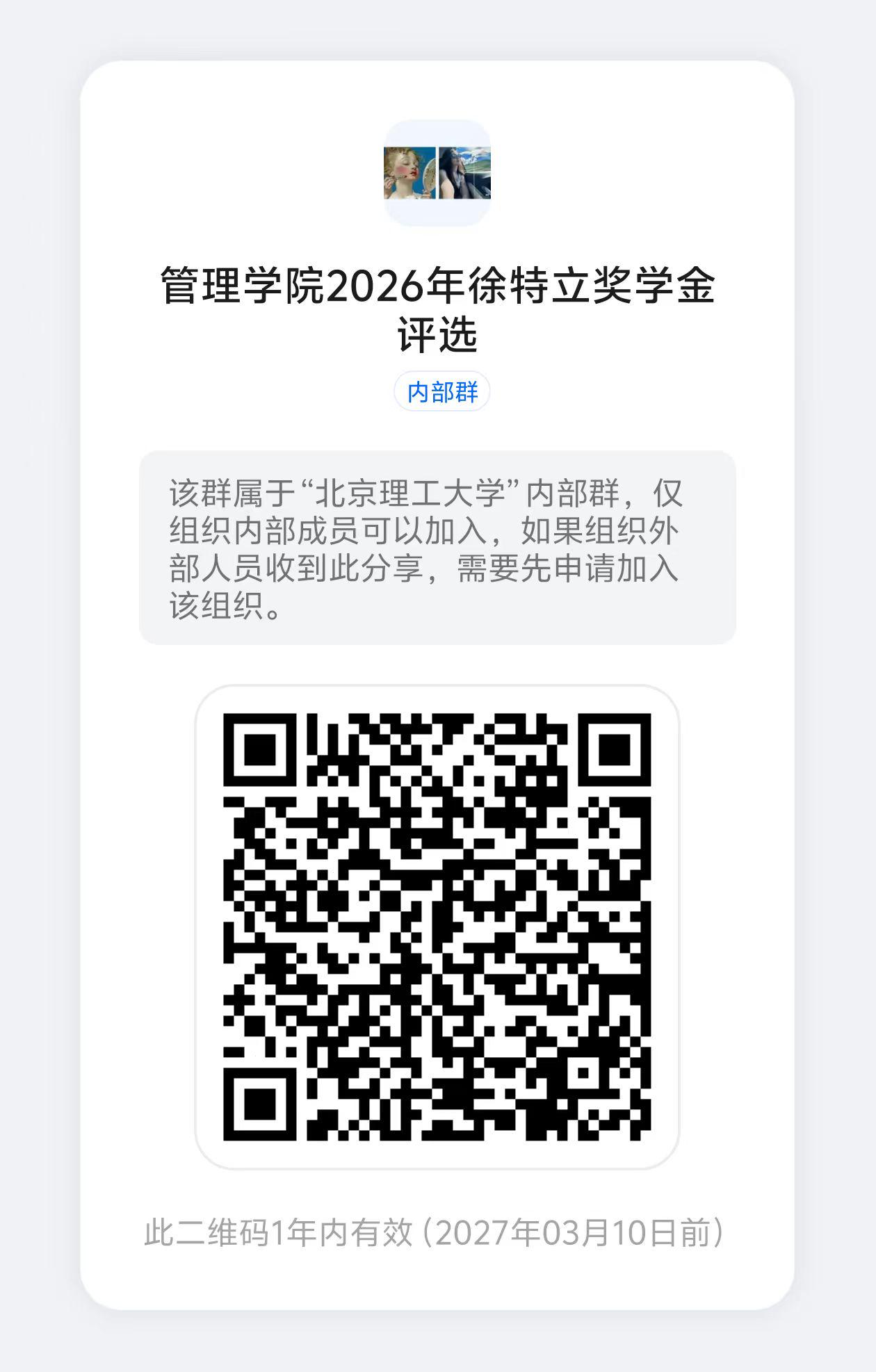Click the group avatar image

(438, 172)
